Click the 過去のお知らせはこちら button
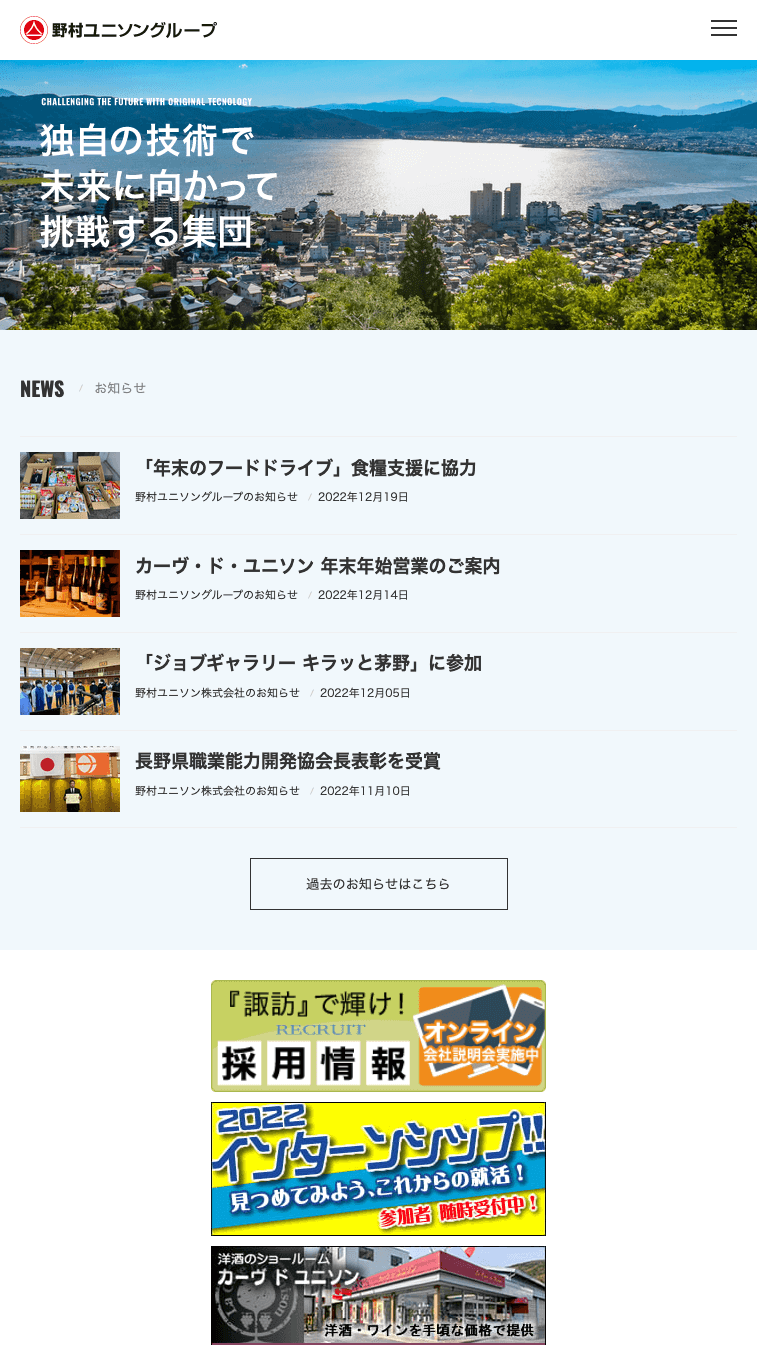This screenshot has height=1345, width=757. [378, 884]
